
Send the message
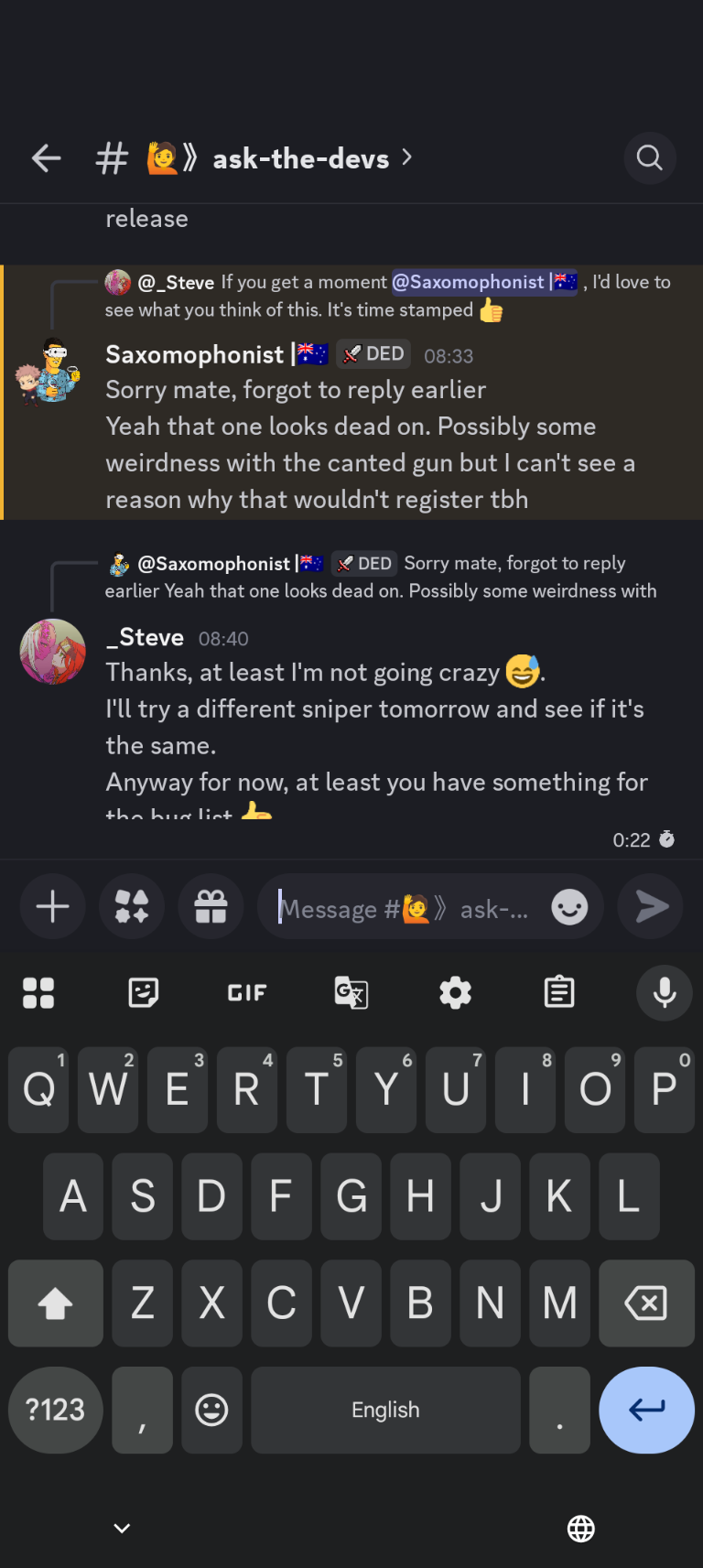pos(651,907)
